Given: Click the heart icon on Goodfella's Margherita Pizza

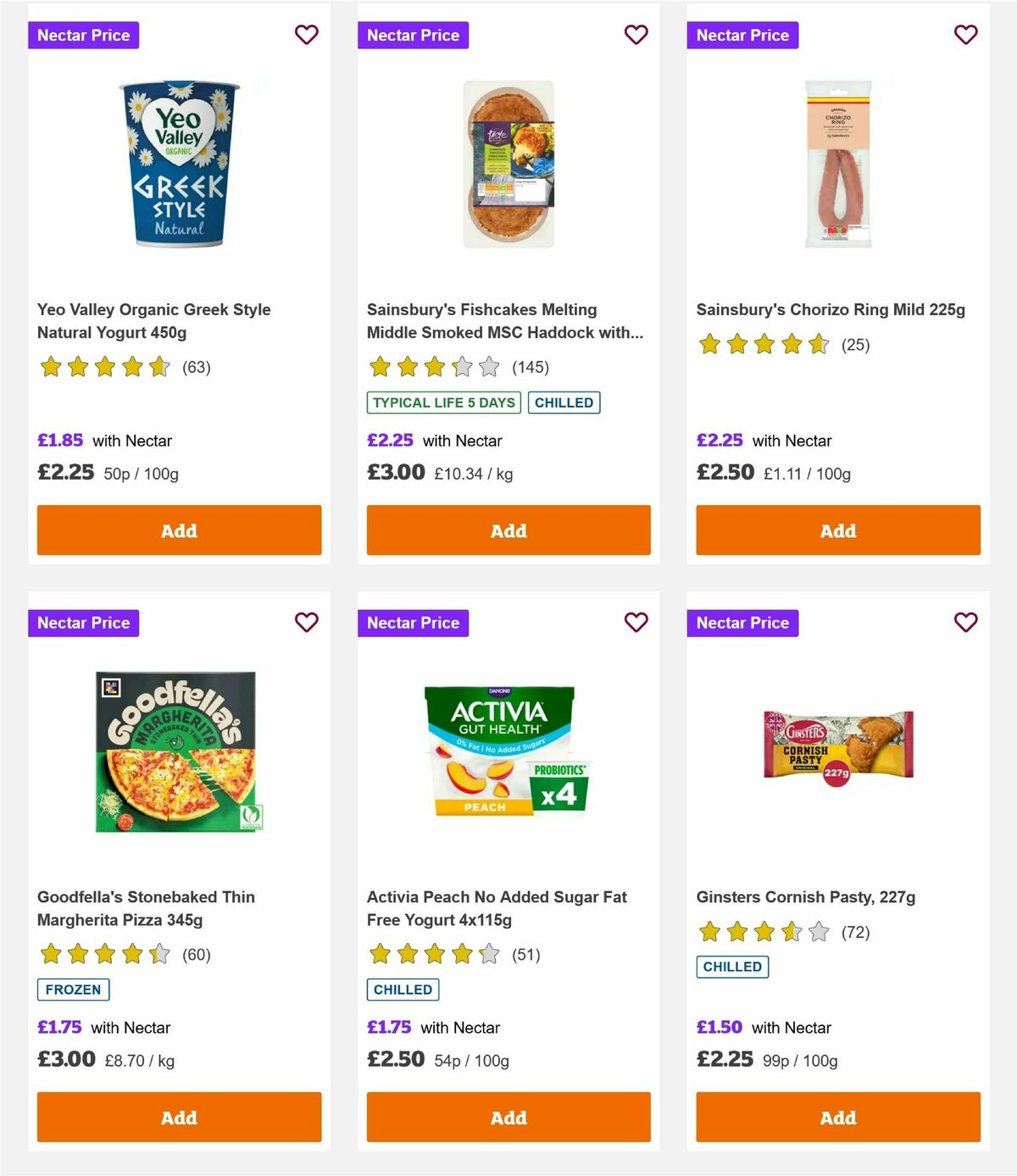Looking at the screenshot, I should [306, 622].
